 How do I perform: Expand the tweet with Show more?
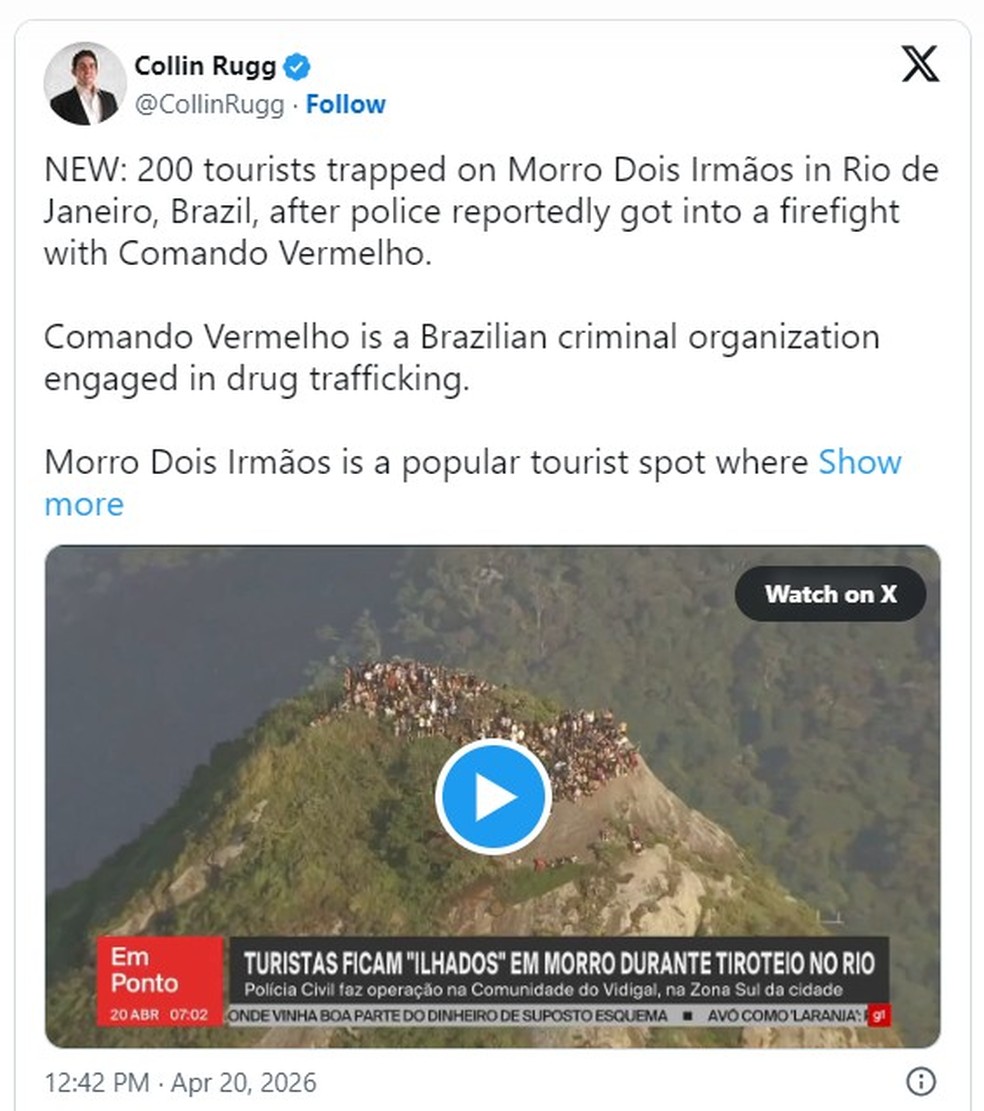coord(859,462)
